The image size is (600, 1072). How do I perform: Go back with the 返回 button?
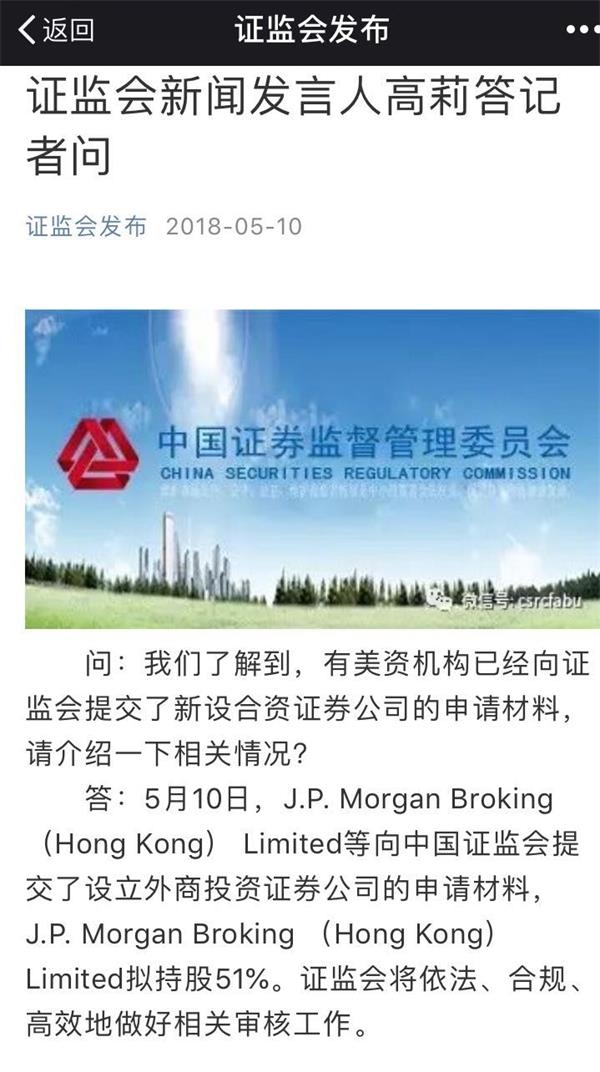point(55,30)
